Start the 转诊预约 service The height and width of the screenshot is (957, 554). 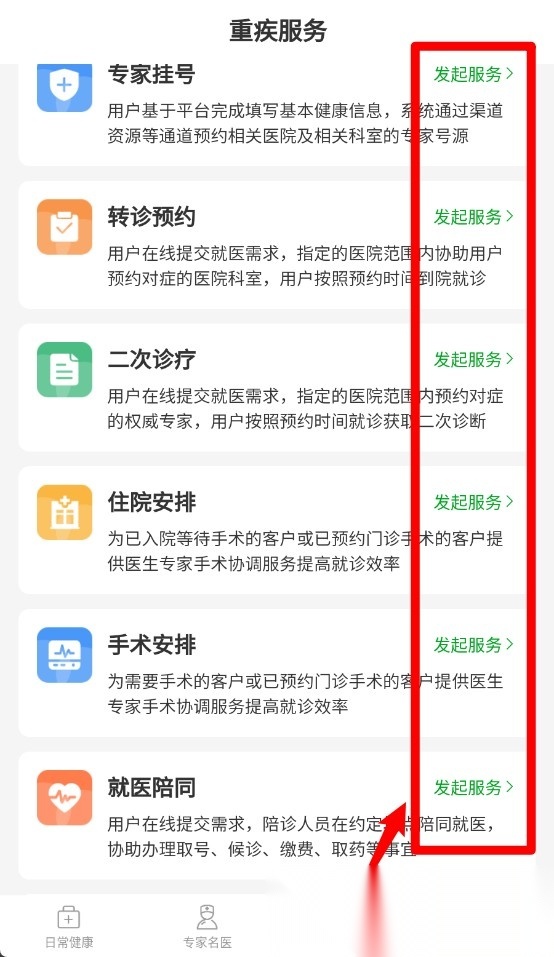pos(473,217)
